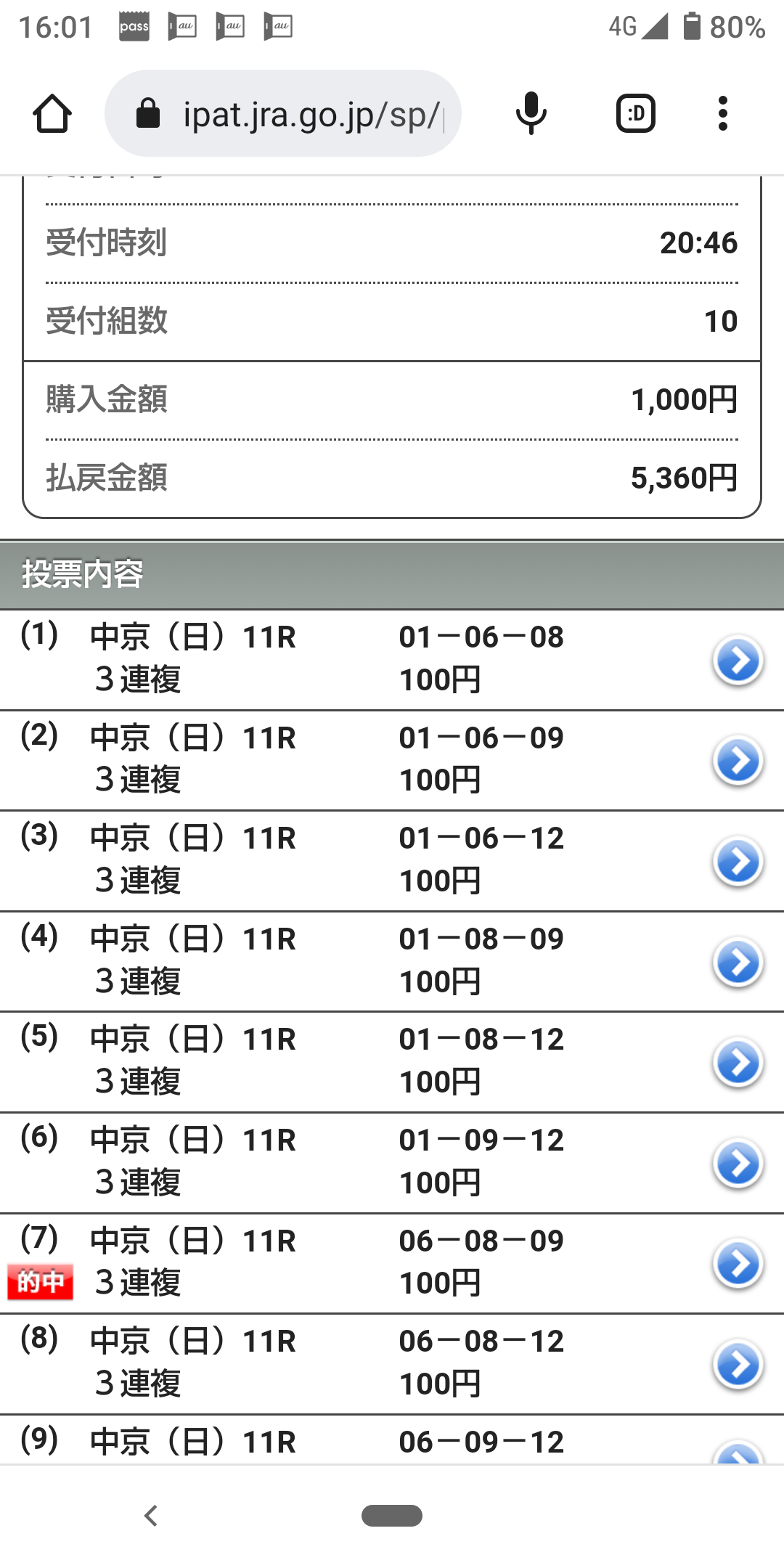This screenshot has height=1568, width=784.
Task: Open the winning 06-08-09 bet
Action: pos(738,1264)
